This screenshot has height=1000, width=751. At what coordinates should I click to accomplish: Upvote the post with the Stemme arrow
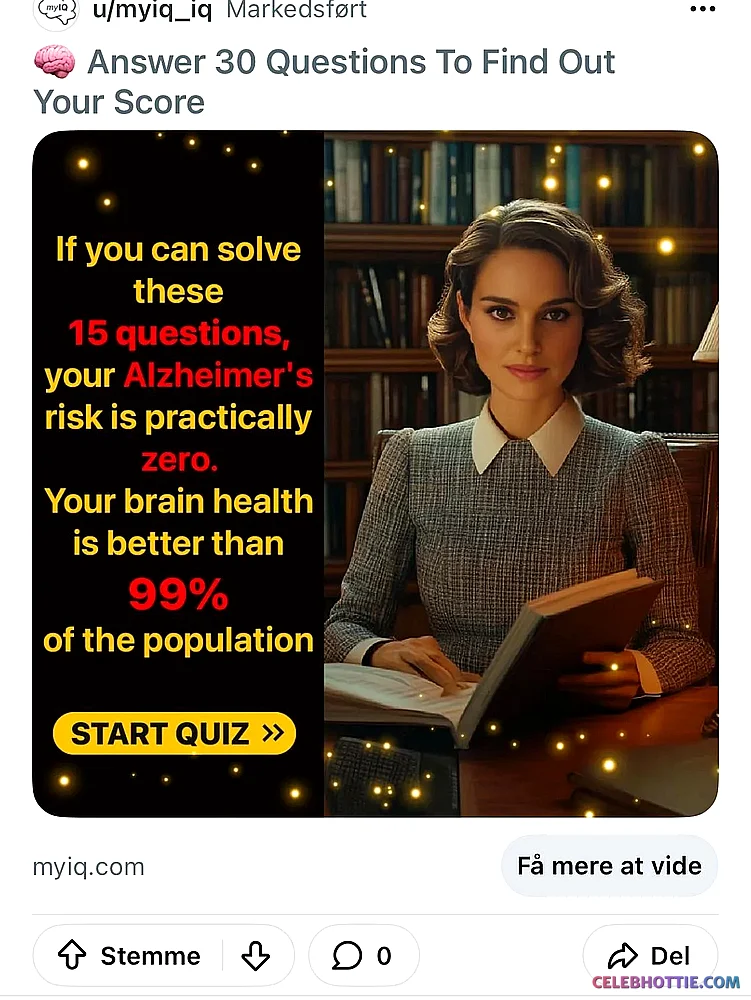[73, 956]
